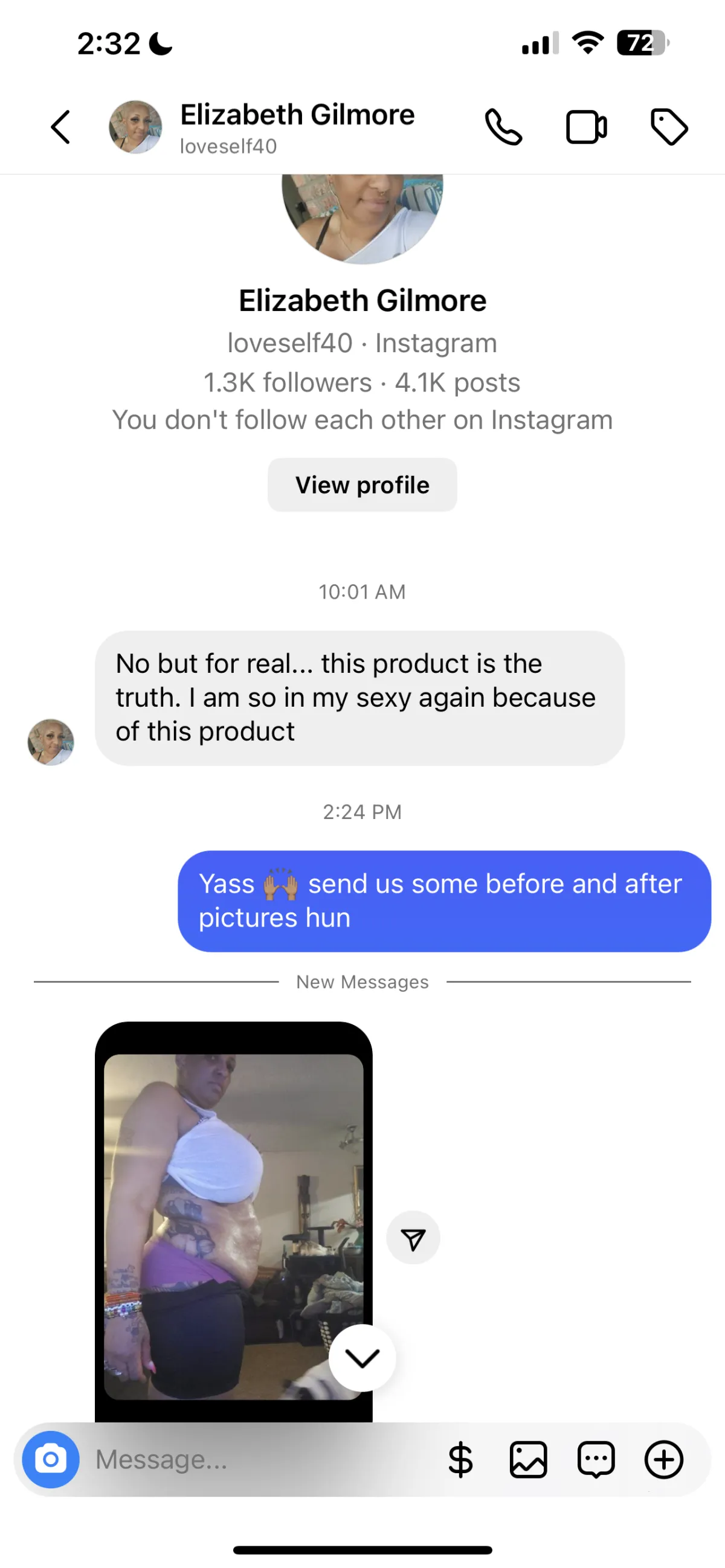Start an audio call with Elizabeth Gilmore
The width and height of the screenshot is (725, 1568).
(x=503, y=127)
